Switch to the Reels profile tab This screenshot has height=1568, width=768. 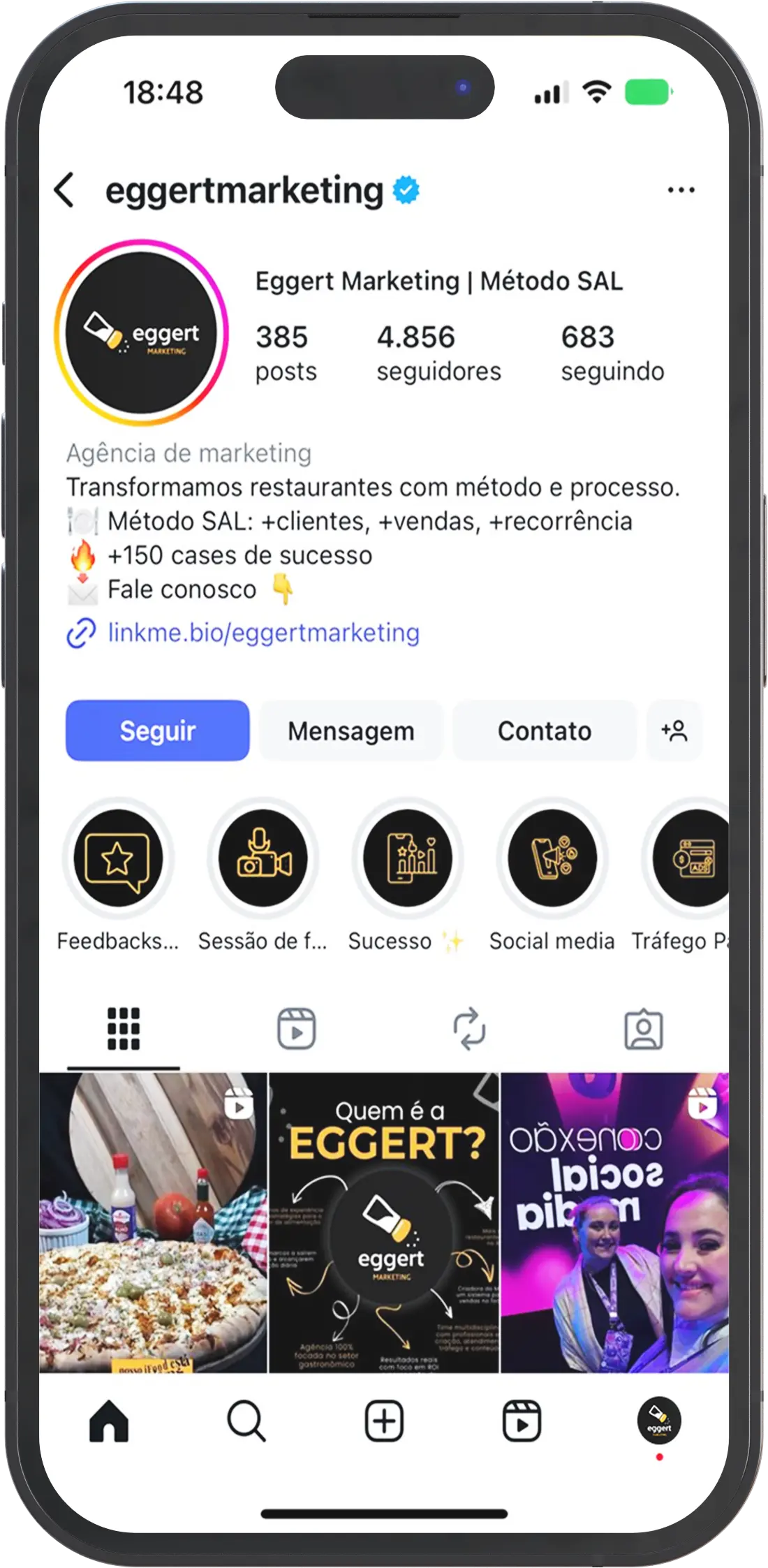click(297, 1028)
